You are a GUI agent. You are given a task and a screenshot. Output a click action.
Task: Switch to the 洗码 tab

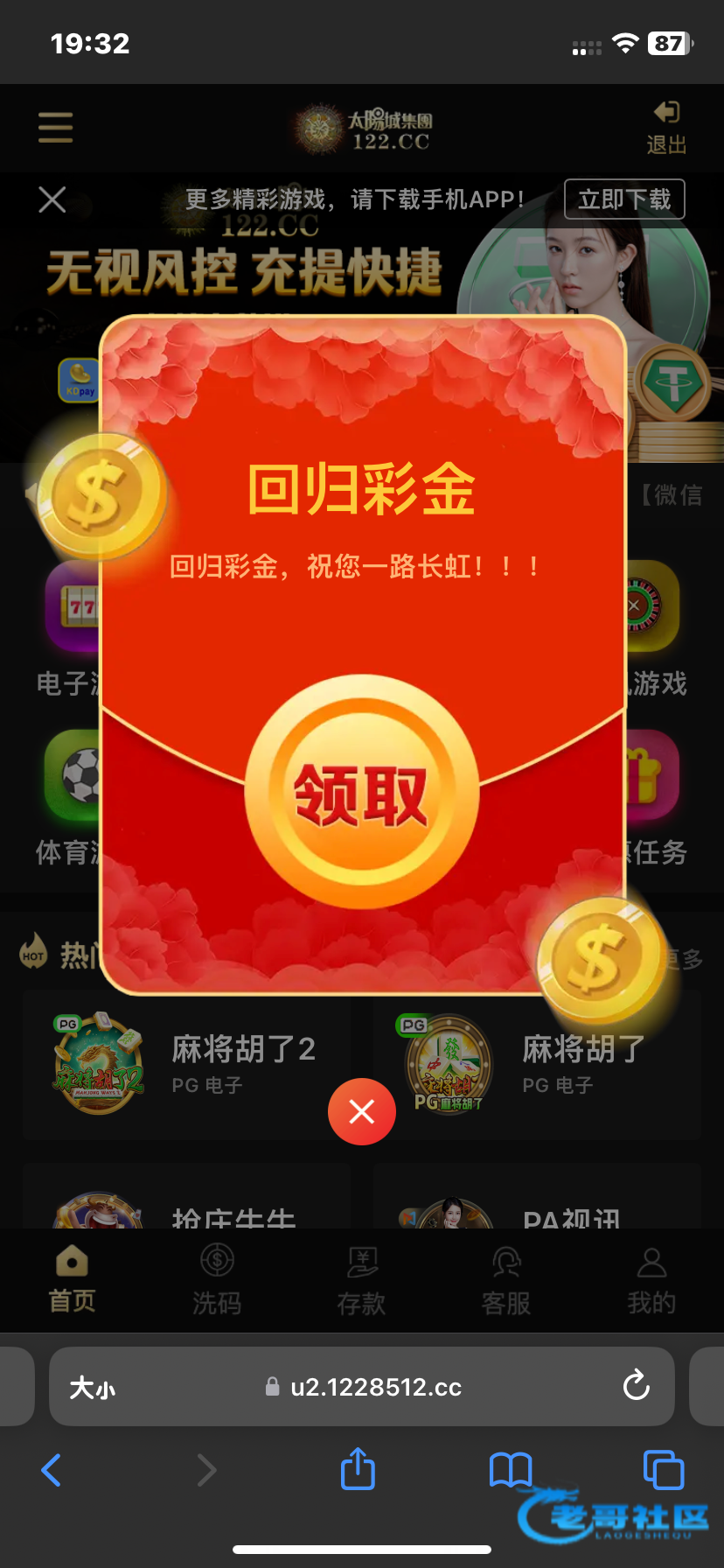coord(217,1280)
